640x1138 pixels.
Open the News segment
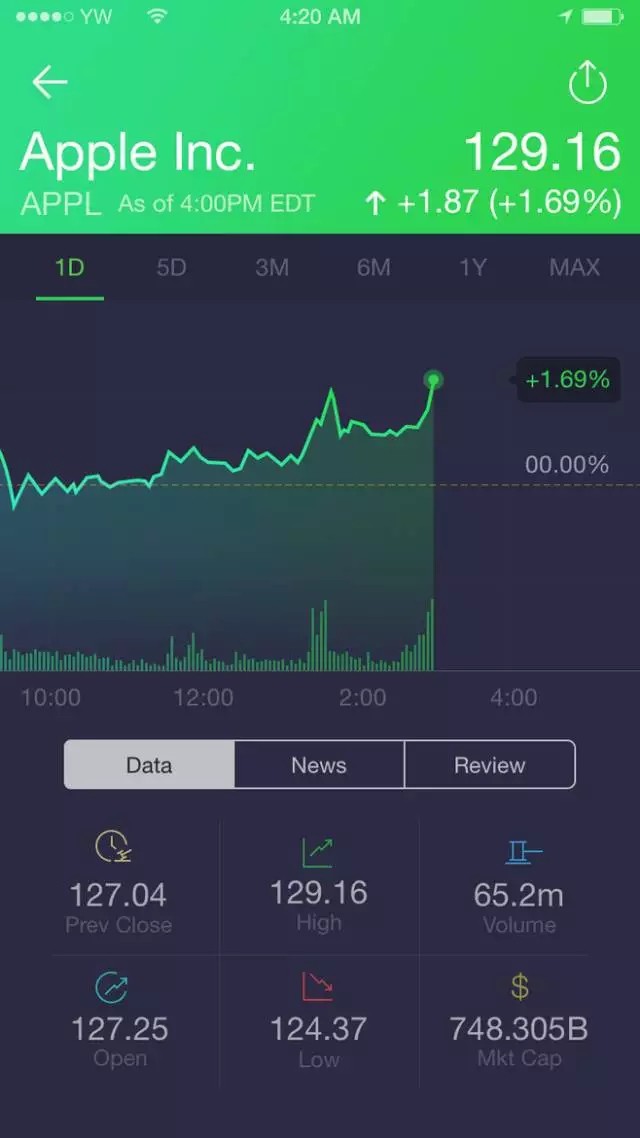319,765
